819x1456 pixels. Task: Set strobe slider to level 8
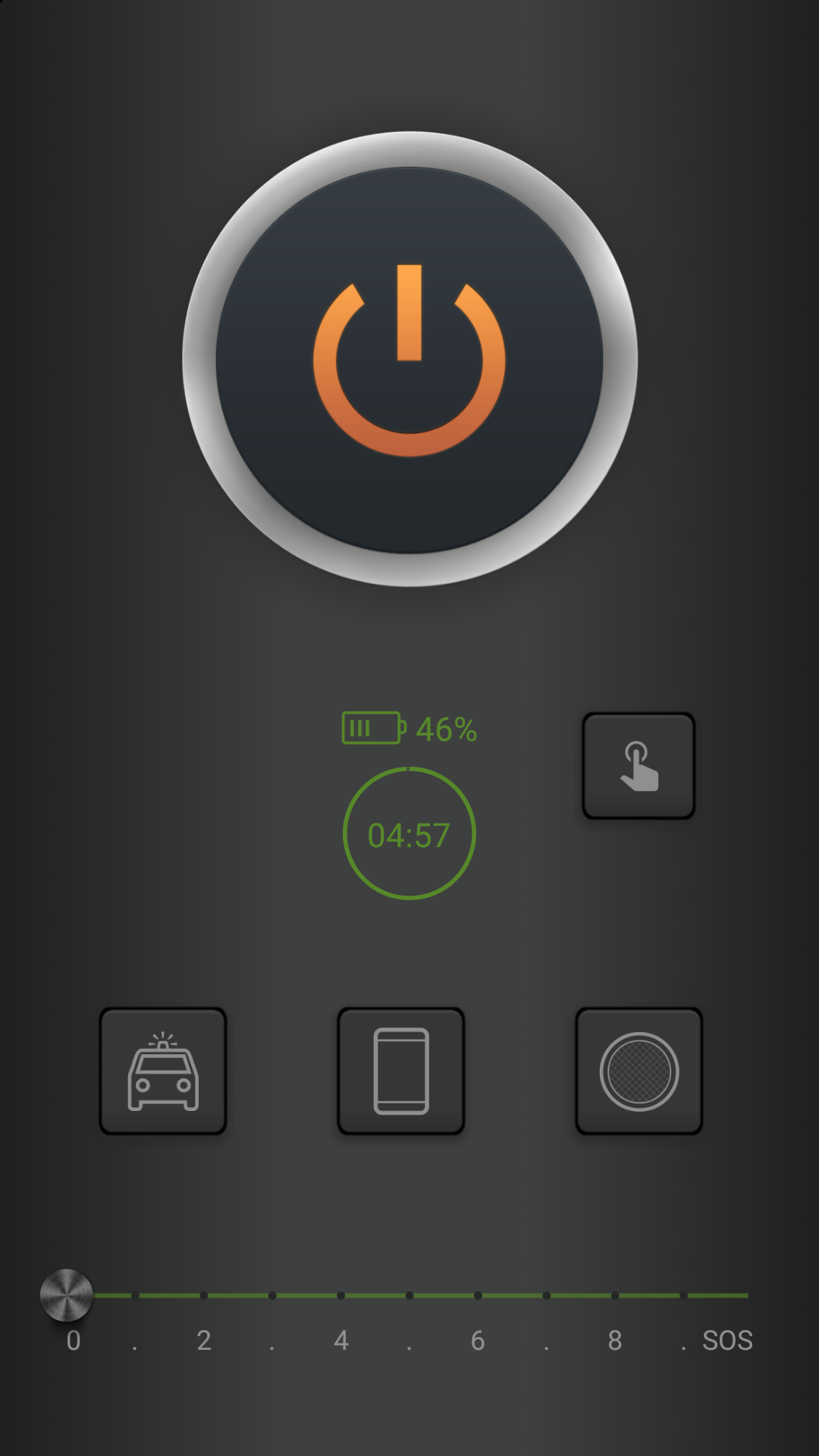(x=615, y=1295)
